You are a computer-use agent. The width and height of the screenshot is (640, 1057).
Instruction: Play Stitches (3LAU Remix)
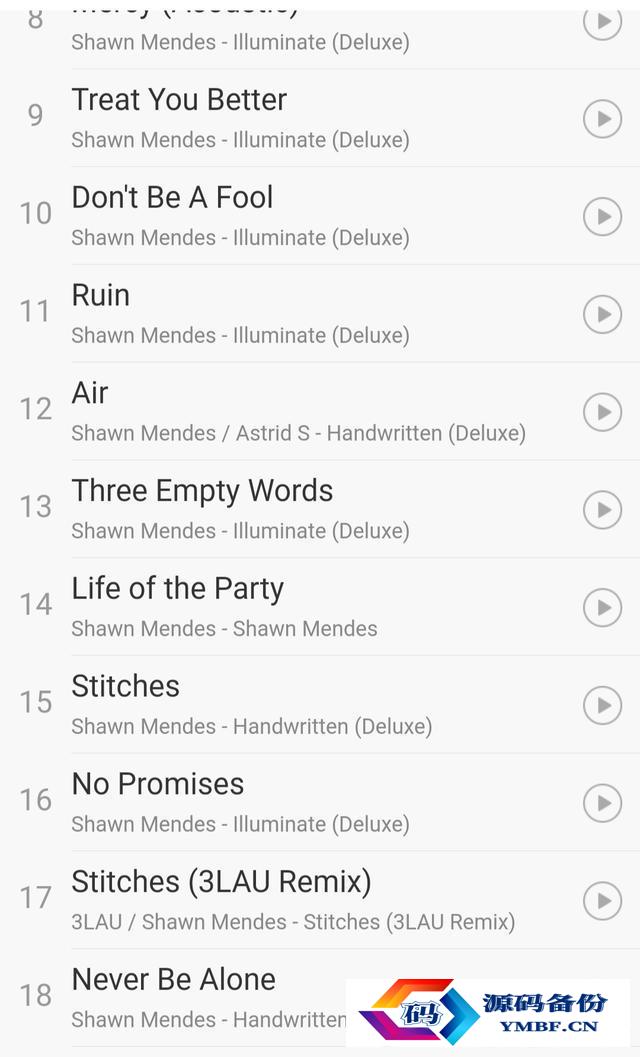602,901
